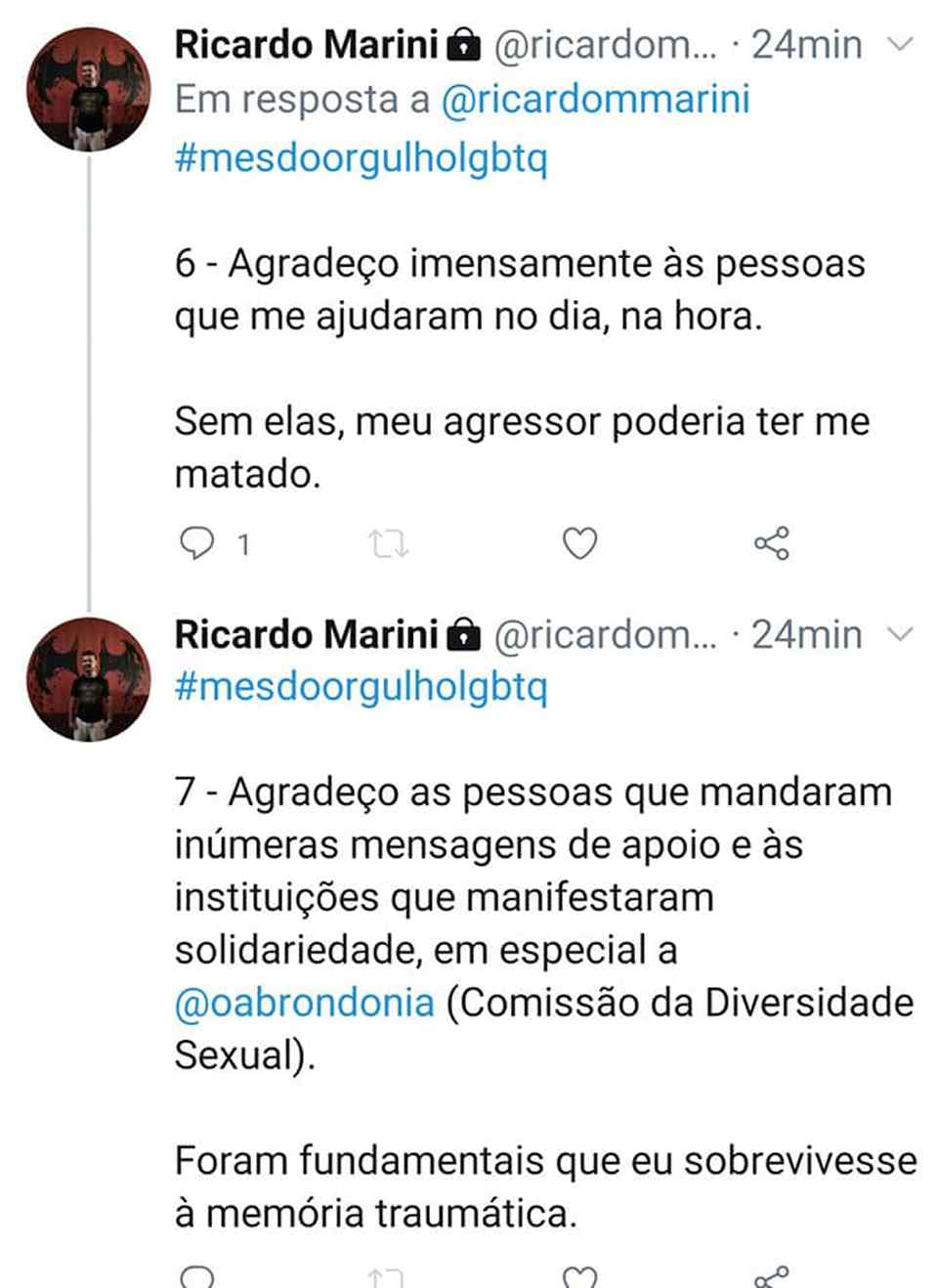Retweet the tweet numbered 6
Screen dimensions: 938x1288
coord(388,543)
